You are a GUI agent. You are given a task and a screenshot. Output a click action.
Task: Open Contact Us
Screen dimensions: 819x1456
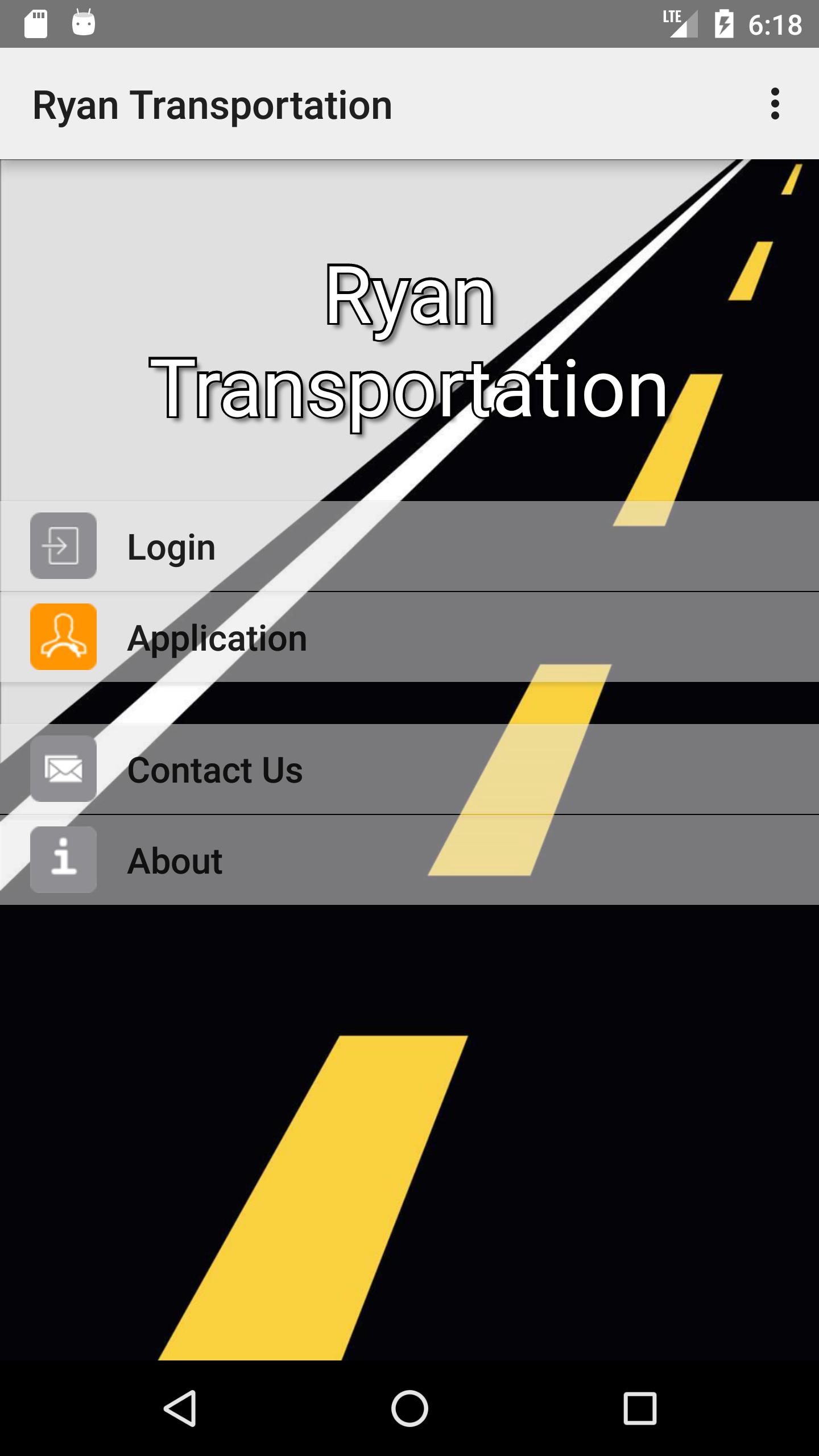(x=409, y=769)
